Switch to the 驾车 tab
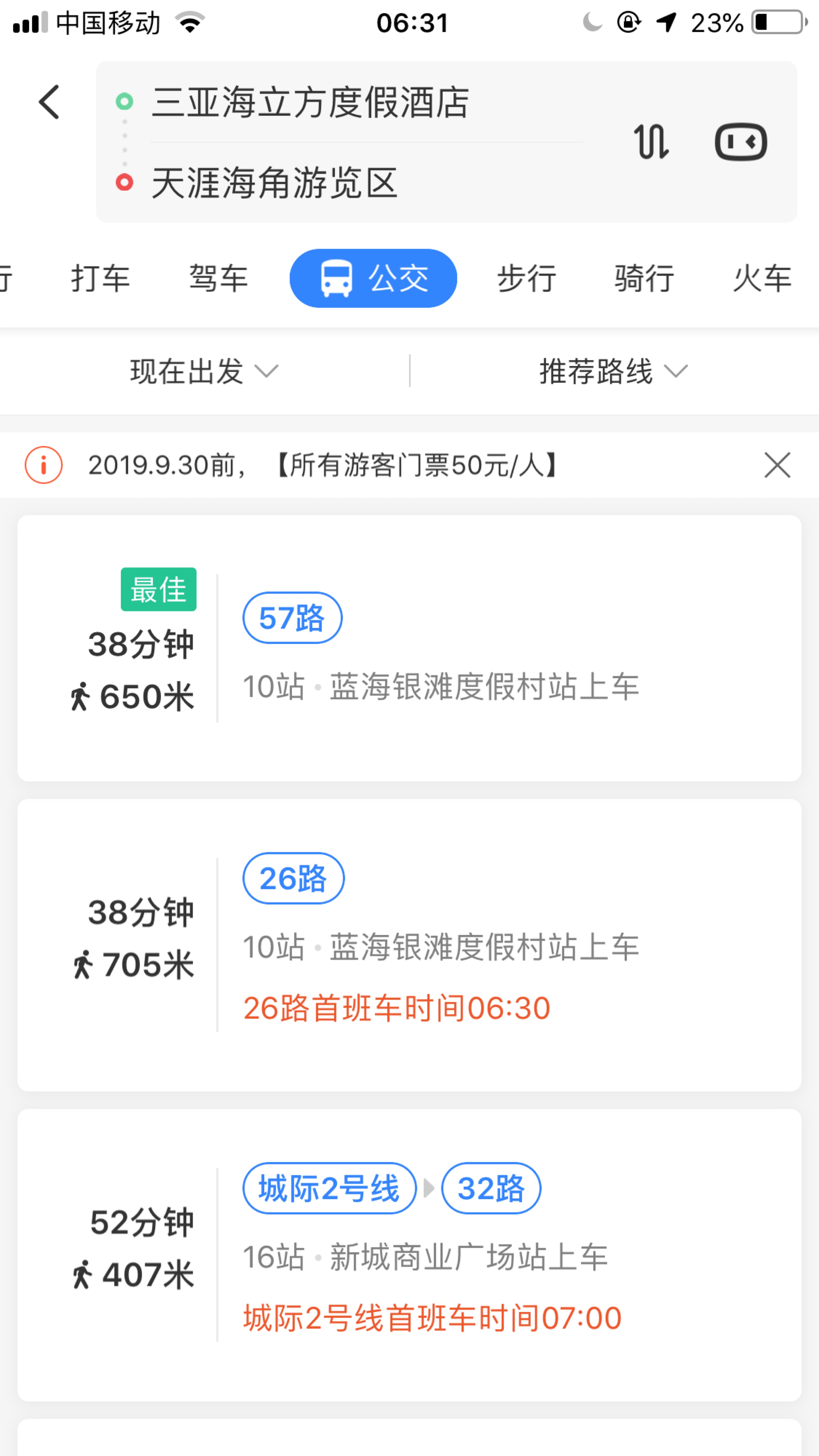819x1456 pixels. [x=218, y=278]
